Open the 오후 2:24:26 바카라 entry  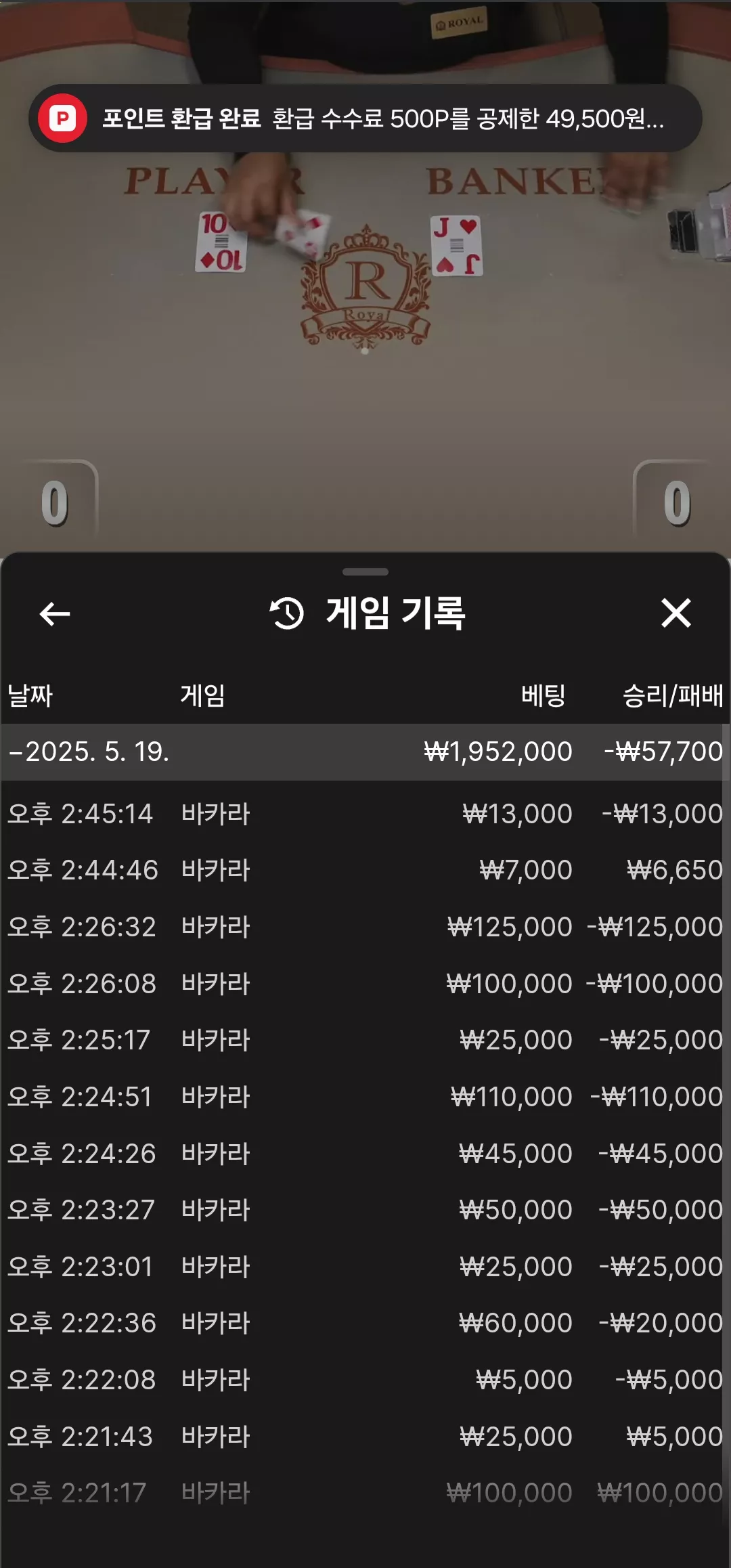tap(365, 1154)
